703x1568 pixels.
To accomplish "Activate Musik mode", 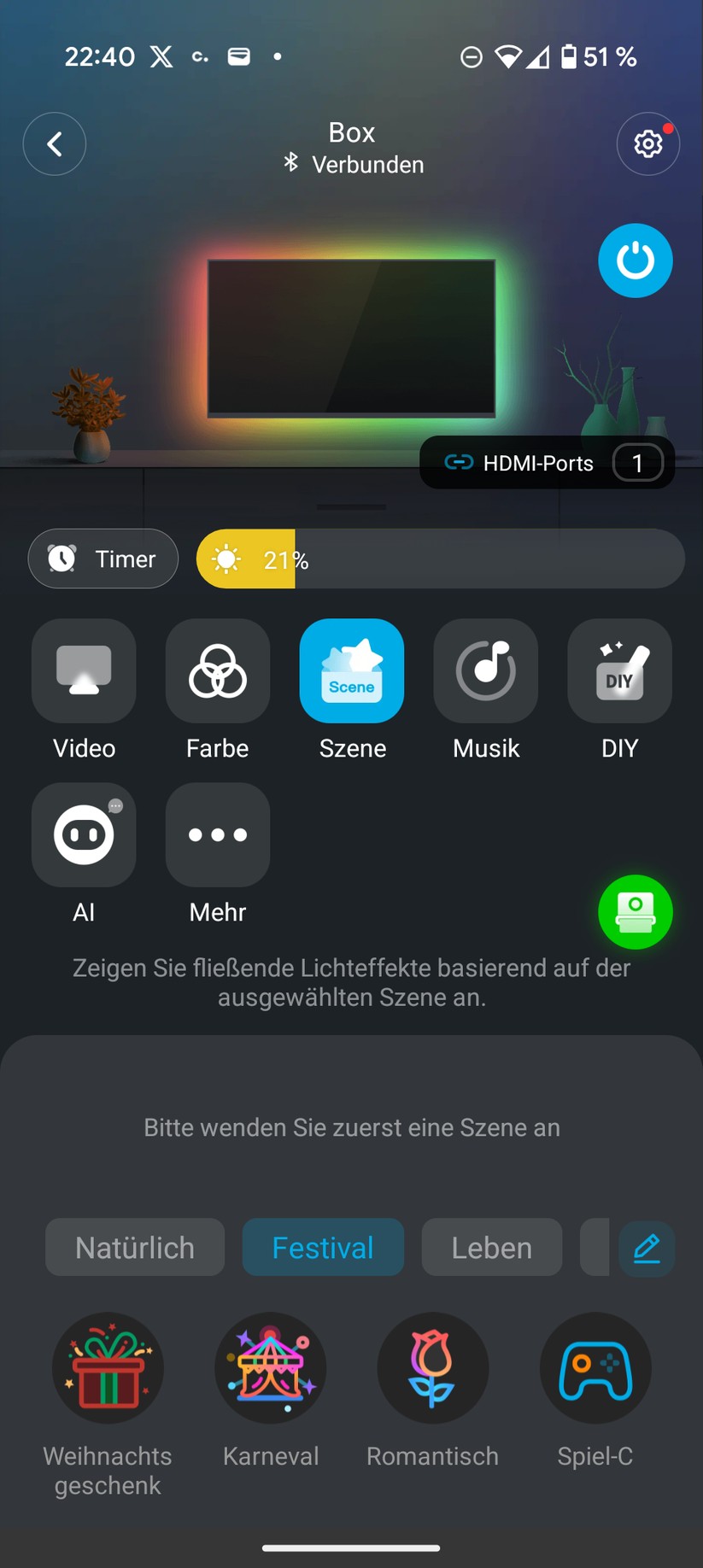I will click(x=485, y=670).
